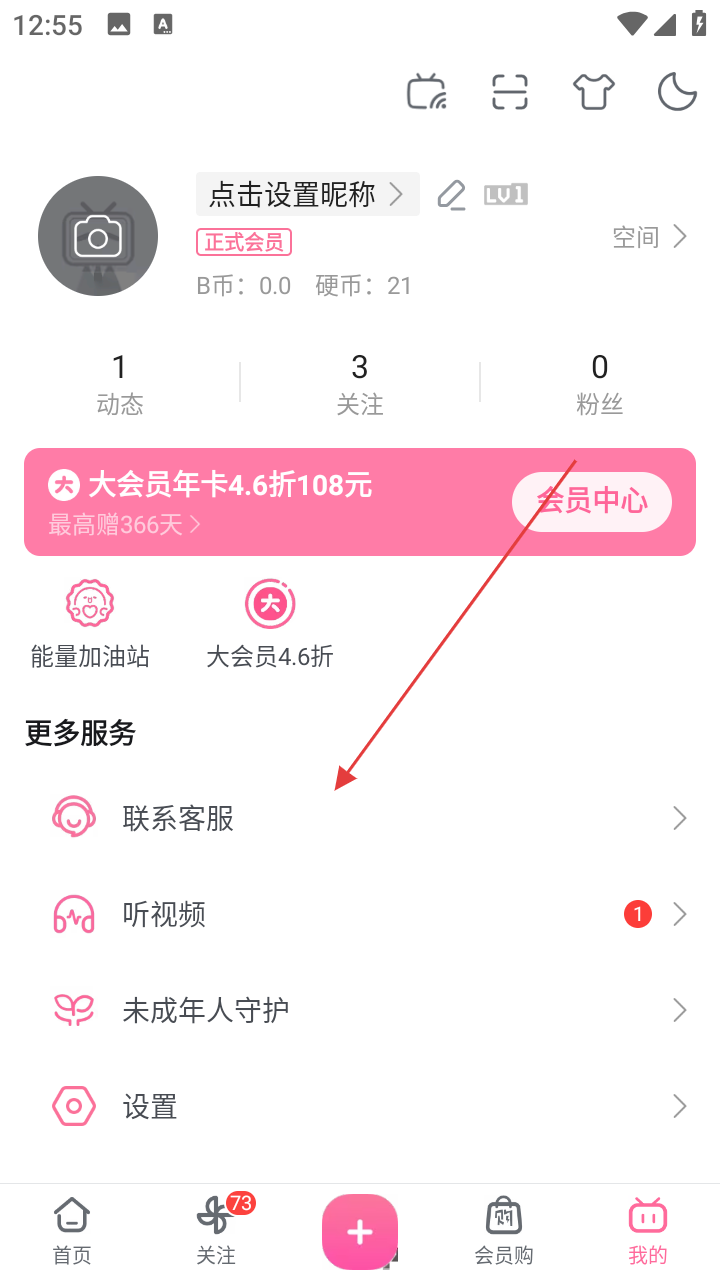Open 联系客服 customer service
This screenshot has width=720, height=1280.
[360, 818]
